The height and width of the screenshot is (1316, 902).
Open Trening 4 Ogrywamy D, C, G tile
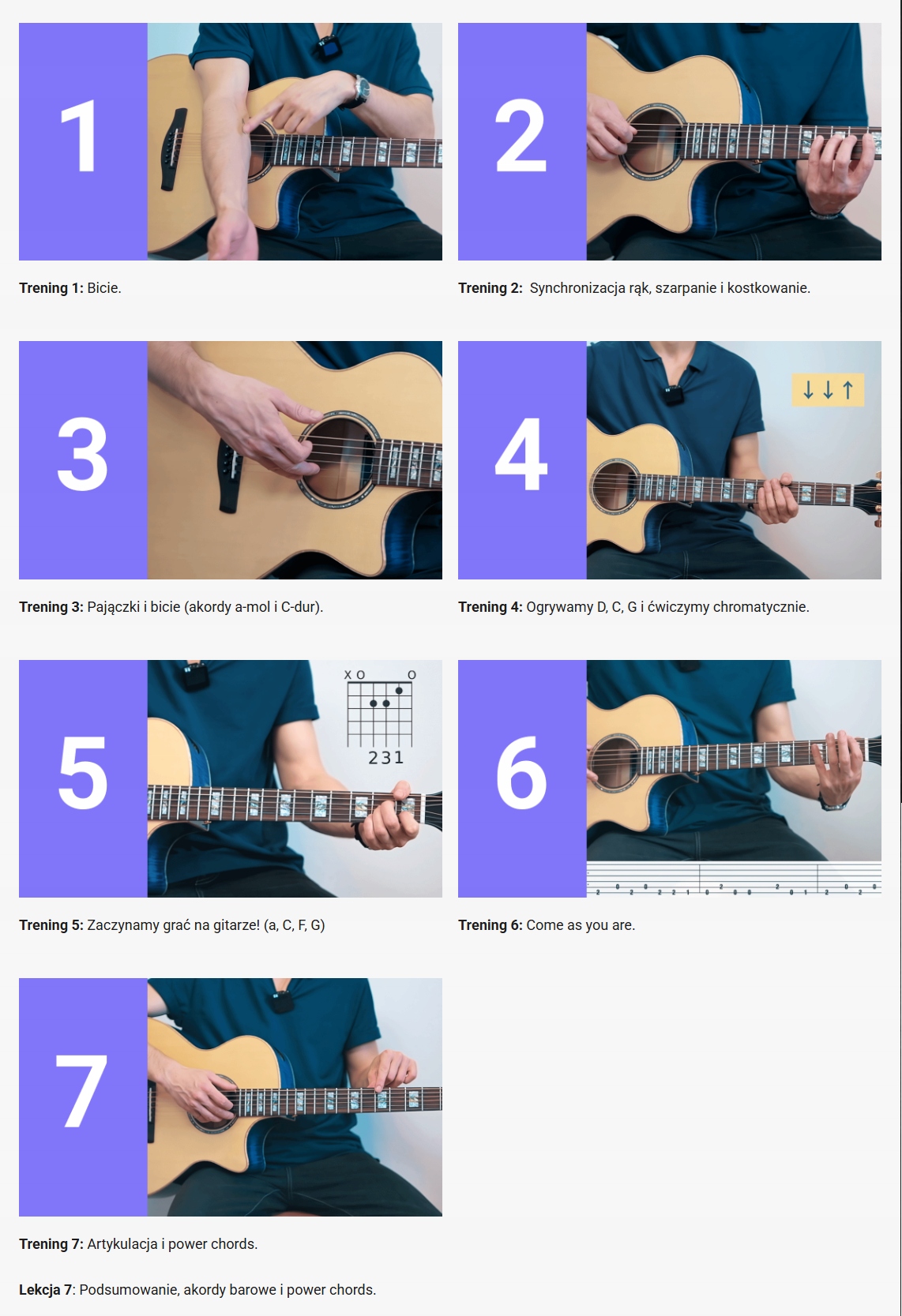[x=669, y=460]
